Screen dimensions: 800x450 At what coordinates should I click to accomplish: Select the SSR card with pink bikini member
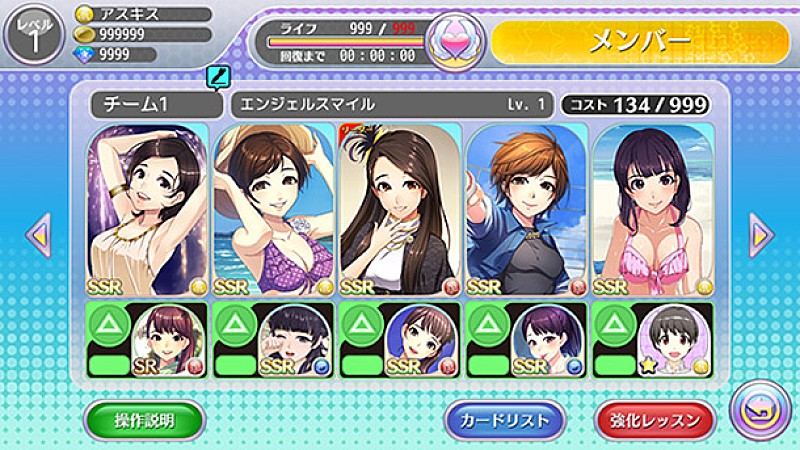pyautogui.click(x=652, y=210)
